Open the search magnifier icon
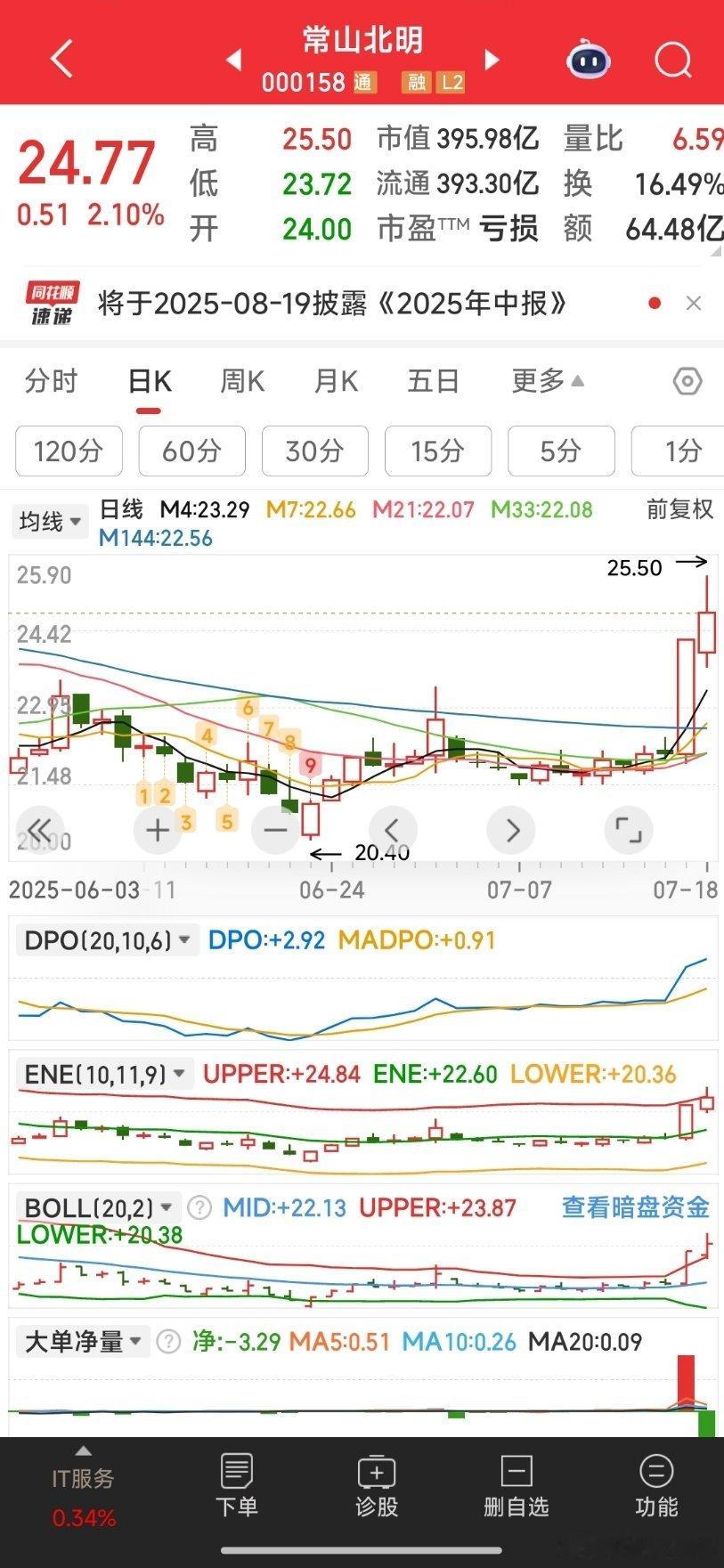Screen dimensions: 724x1568 672,61
